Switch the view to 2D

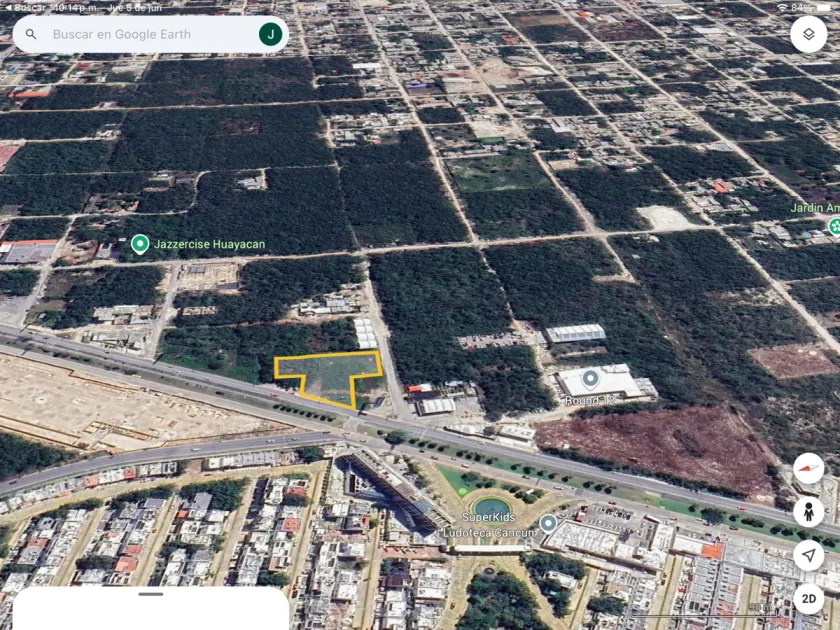[808, 598]
